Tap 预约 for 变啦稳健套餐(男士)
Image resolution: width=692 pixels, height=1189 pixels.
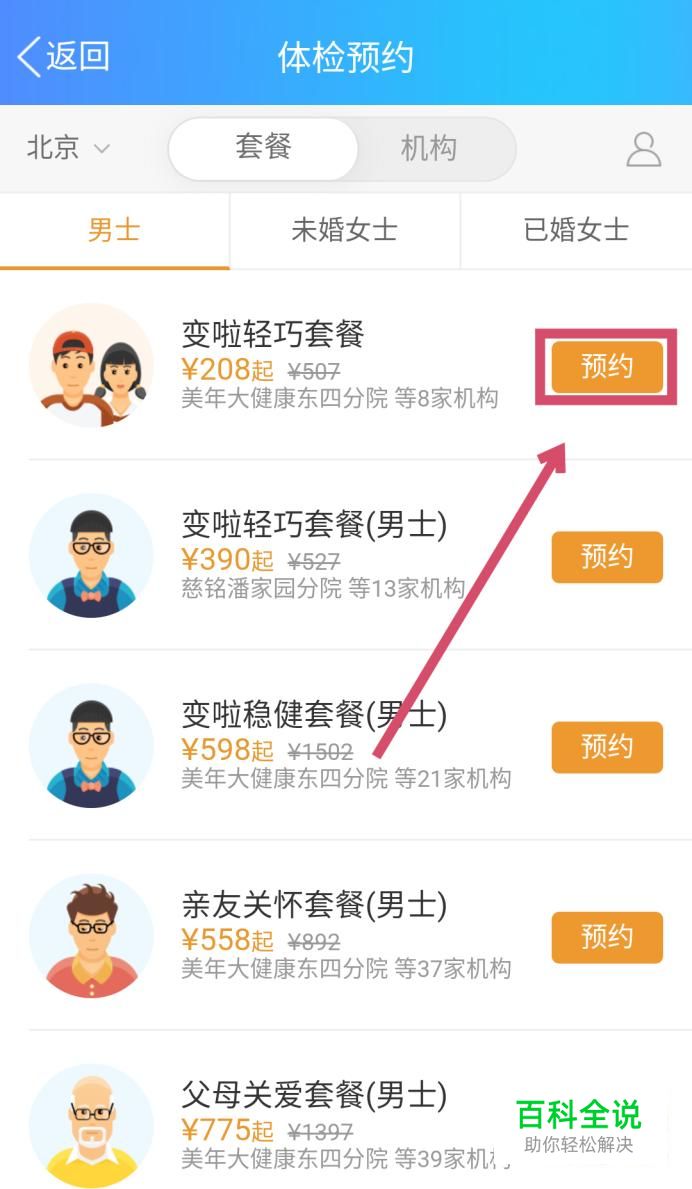click(606, 747)
